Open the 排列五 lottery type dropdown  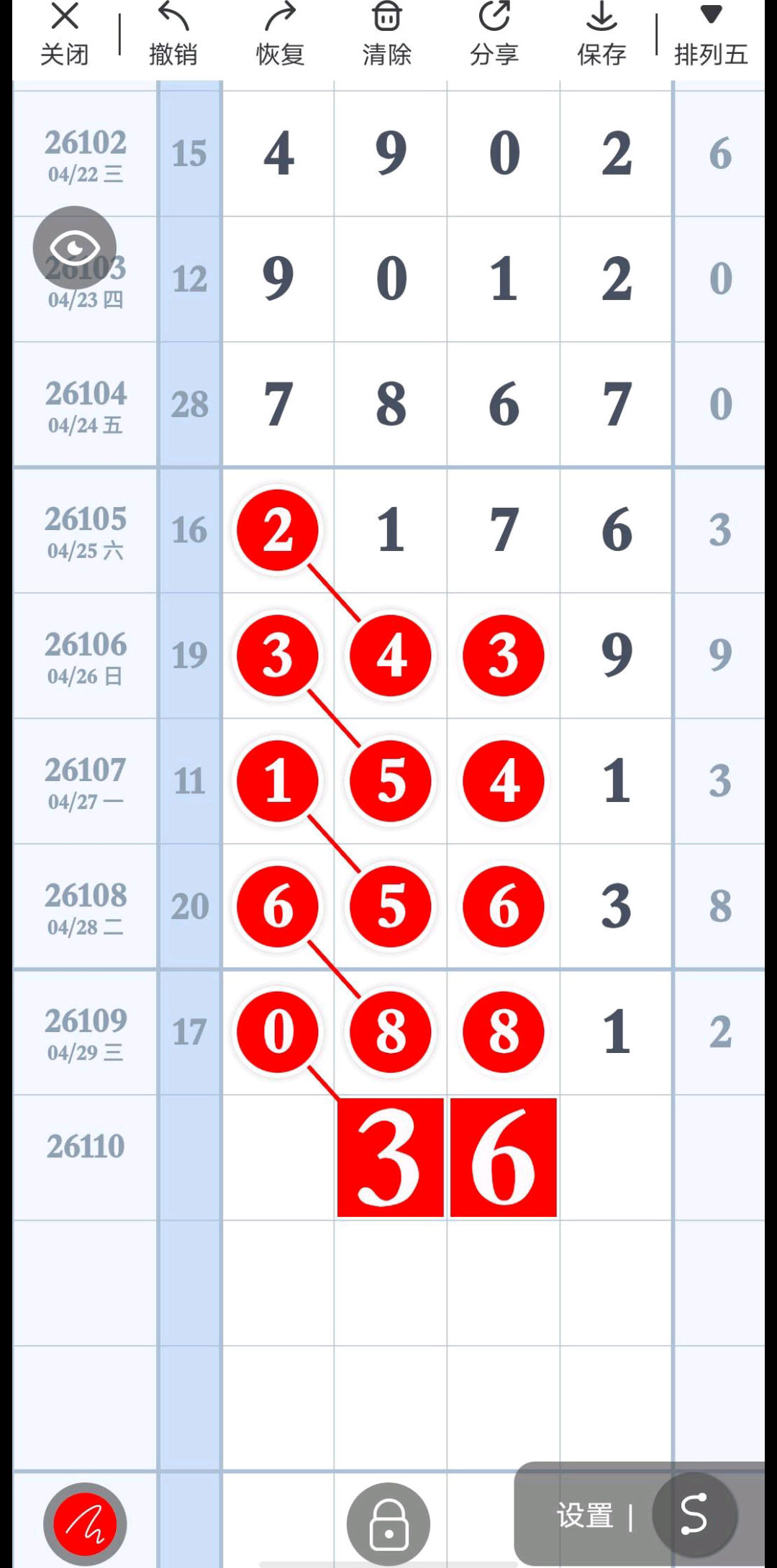(x=711, y=35)
